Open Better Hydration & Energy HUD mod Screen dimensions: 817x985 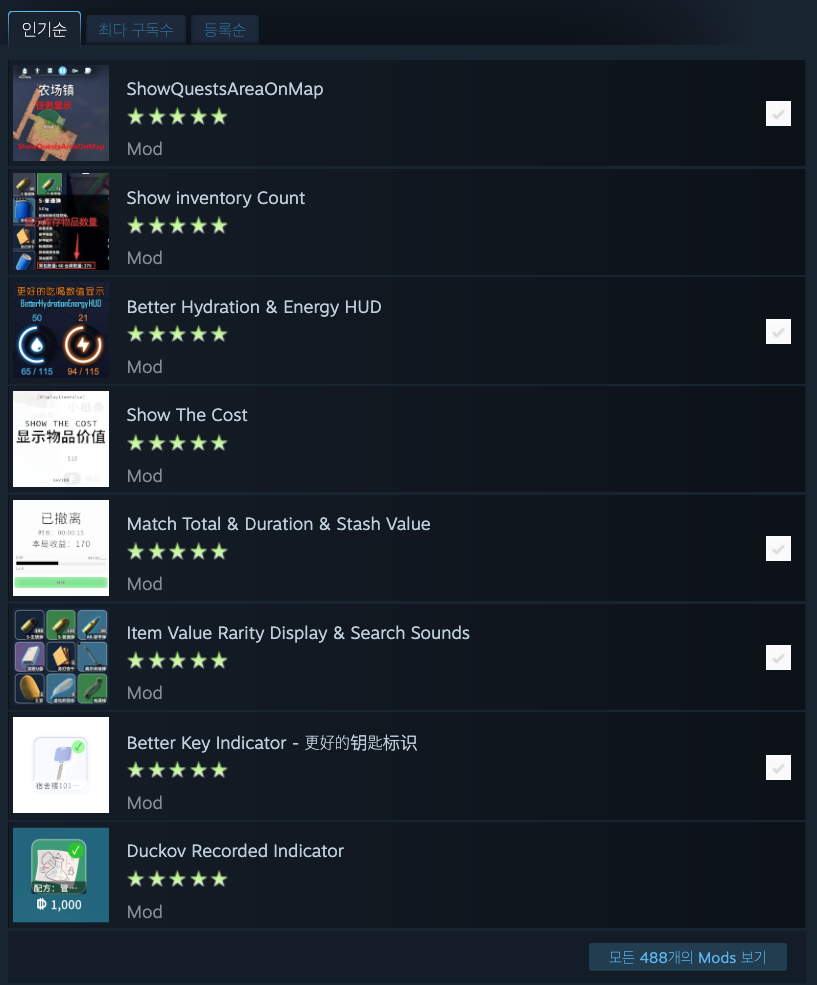(x=253, y=307)
